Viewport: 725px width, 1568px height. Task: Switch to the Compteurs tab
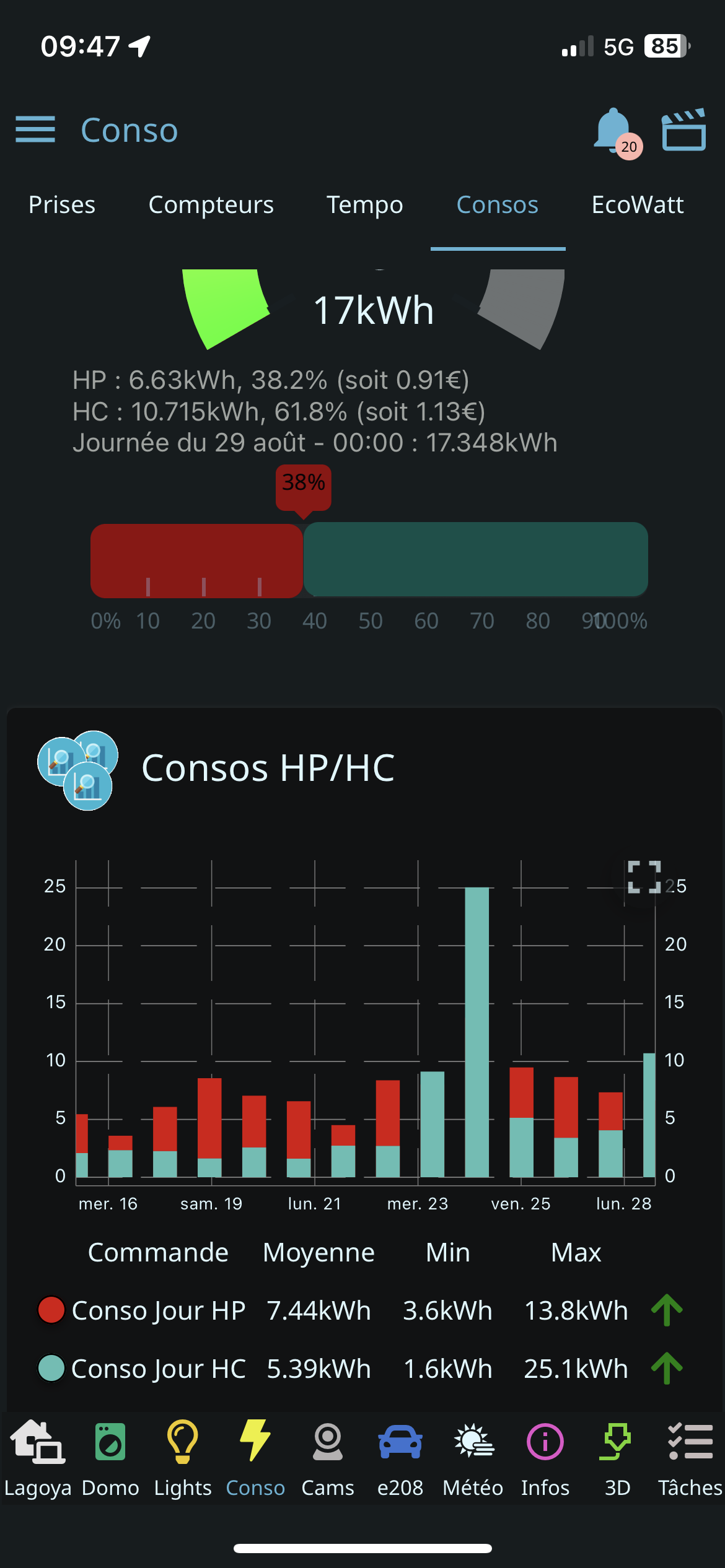click(x=211, y=205)
